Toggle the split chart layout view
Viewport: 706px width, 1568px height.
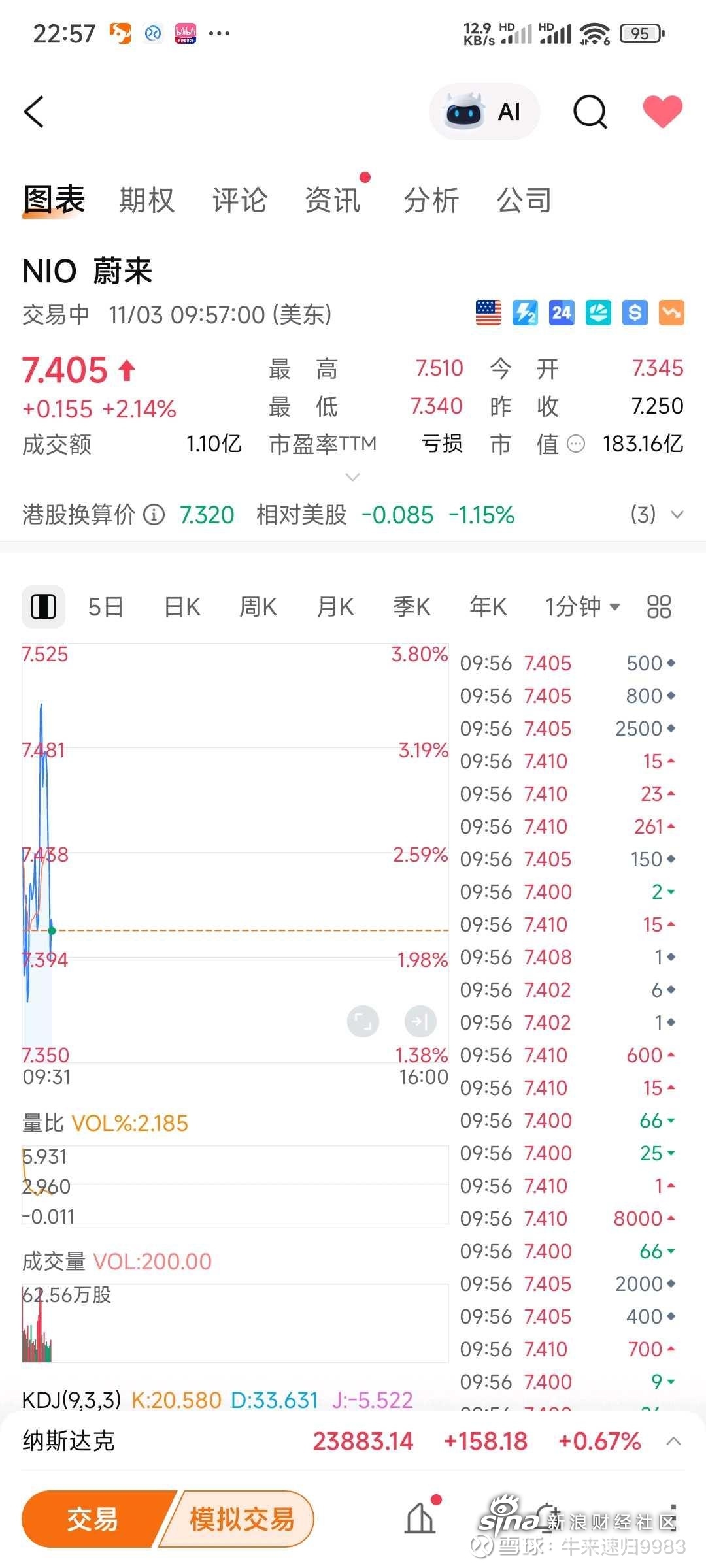(x=43, y=606)
